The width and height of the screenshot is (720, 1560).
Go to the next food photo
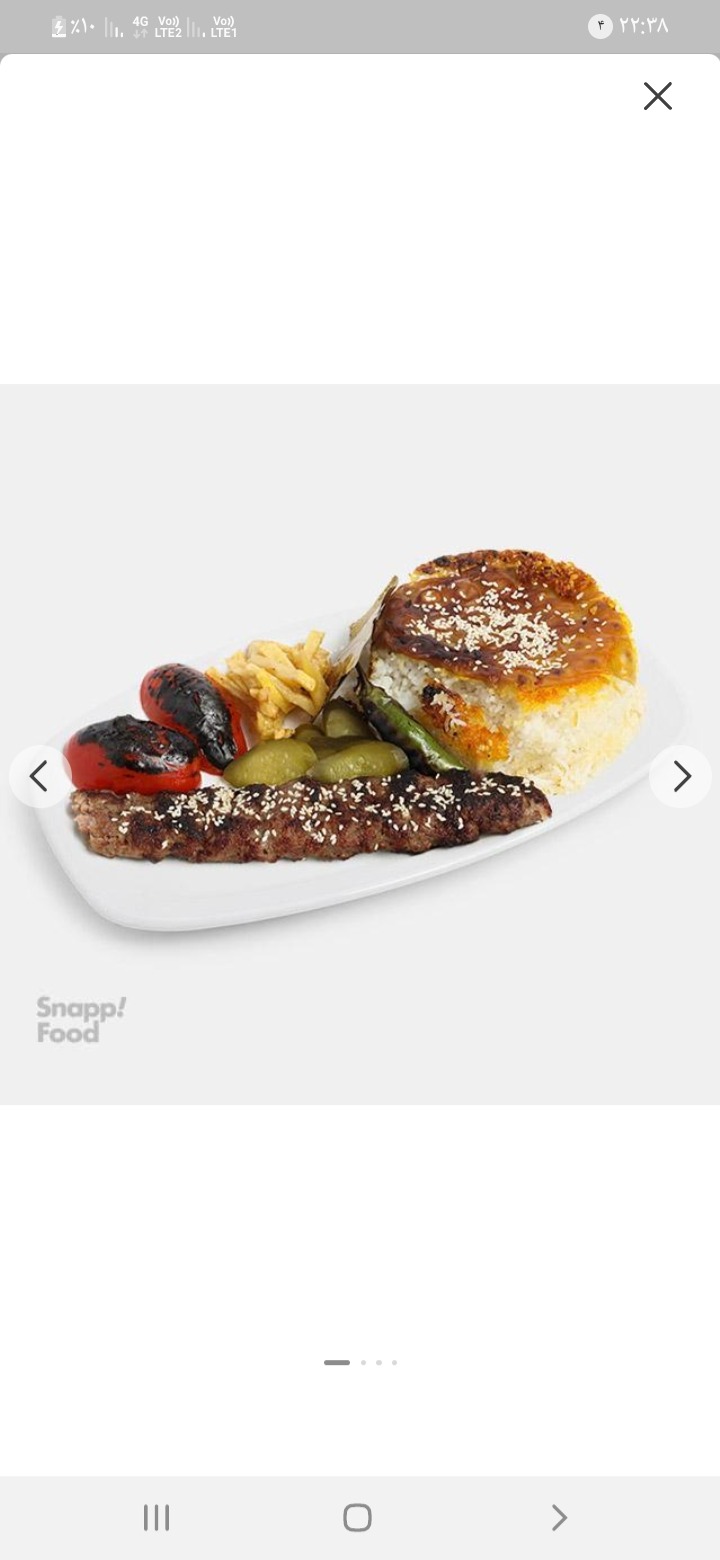point(681,776)
